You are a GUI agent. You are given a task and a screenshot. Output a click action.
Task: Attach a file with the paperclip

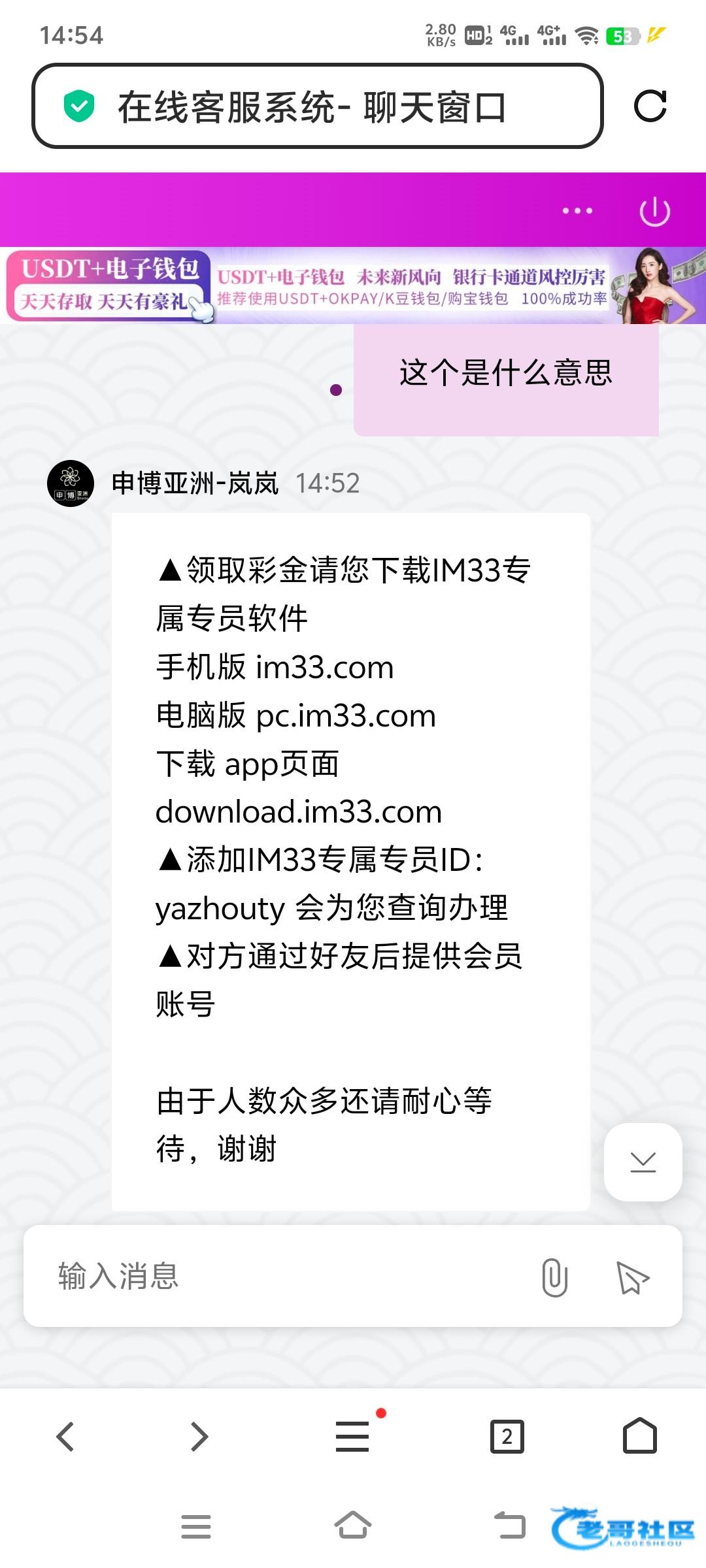554,1277
